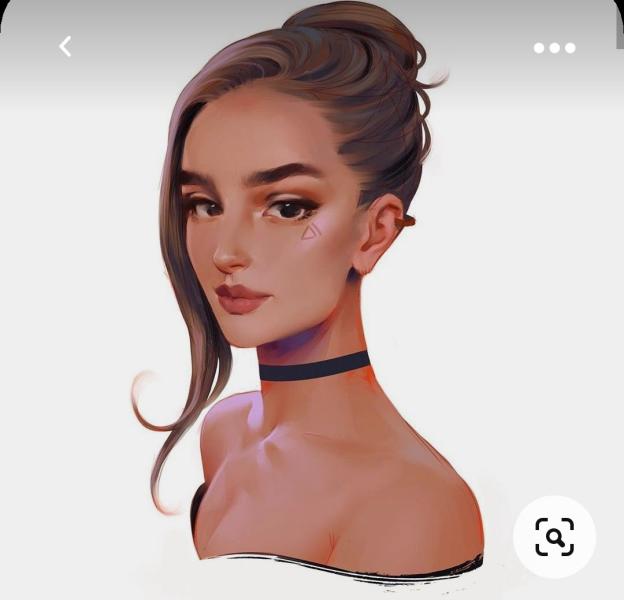Open the three-dot overflow menu
The height and width of the screenshot is (600, 624).
click(554, 47)
